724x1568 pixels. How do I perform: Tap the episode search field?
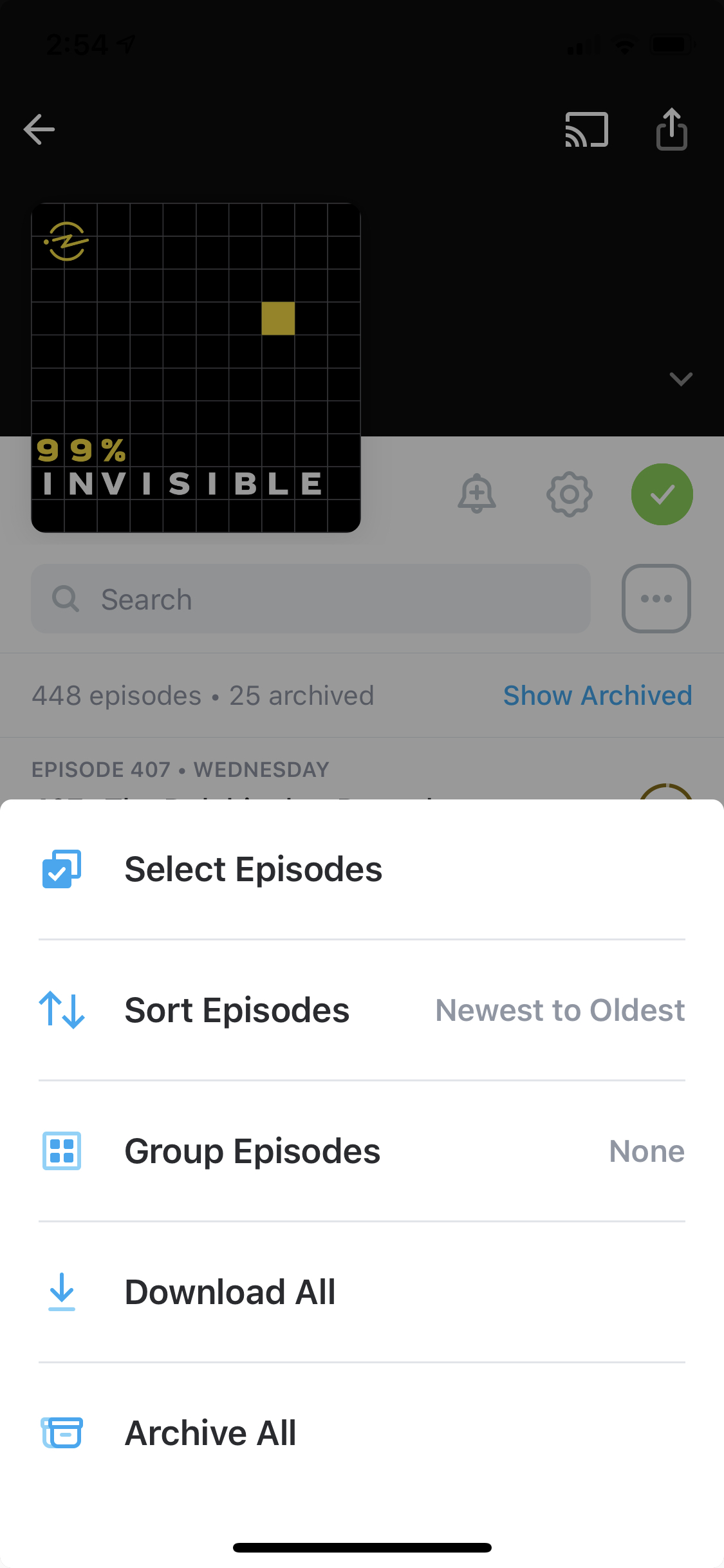pos(311,599)
